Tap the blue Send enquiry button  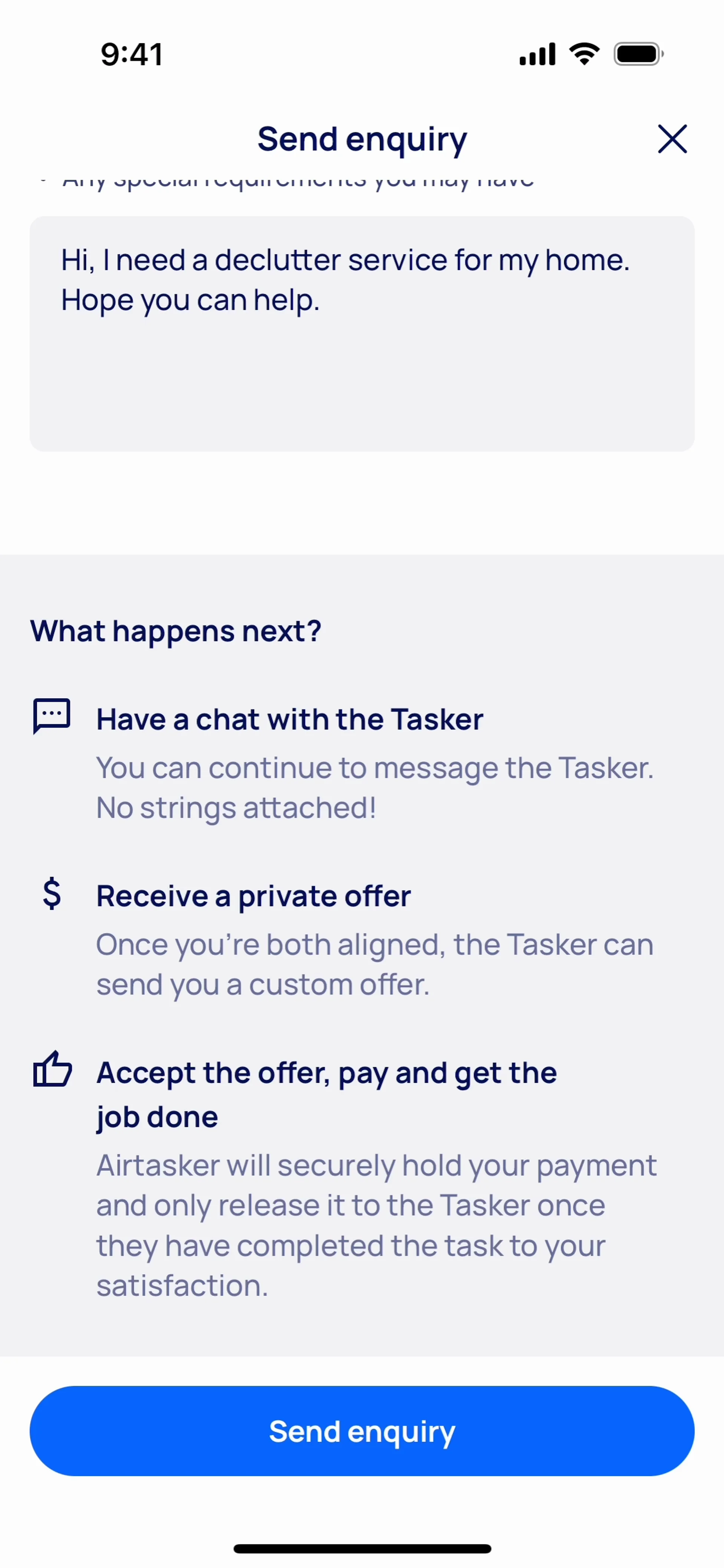click(362, 1431)
